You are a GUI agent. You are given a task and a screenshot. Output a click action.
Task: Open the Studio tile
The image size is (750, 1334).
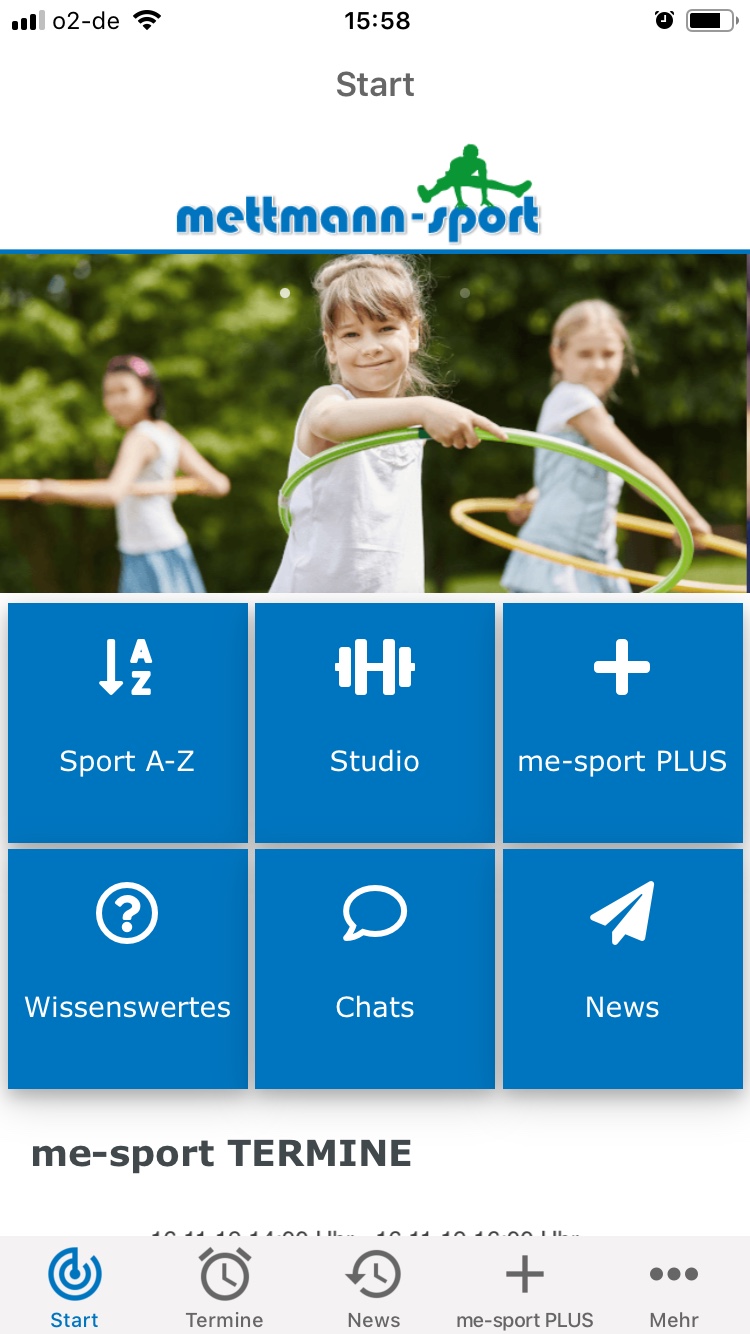375,722
